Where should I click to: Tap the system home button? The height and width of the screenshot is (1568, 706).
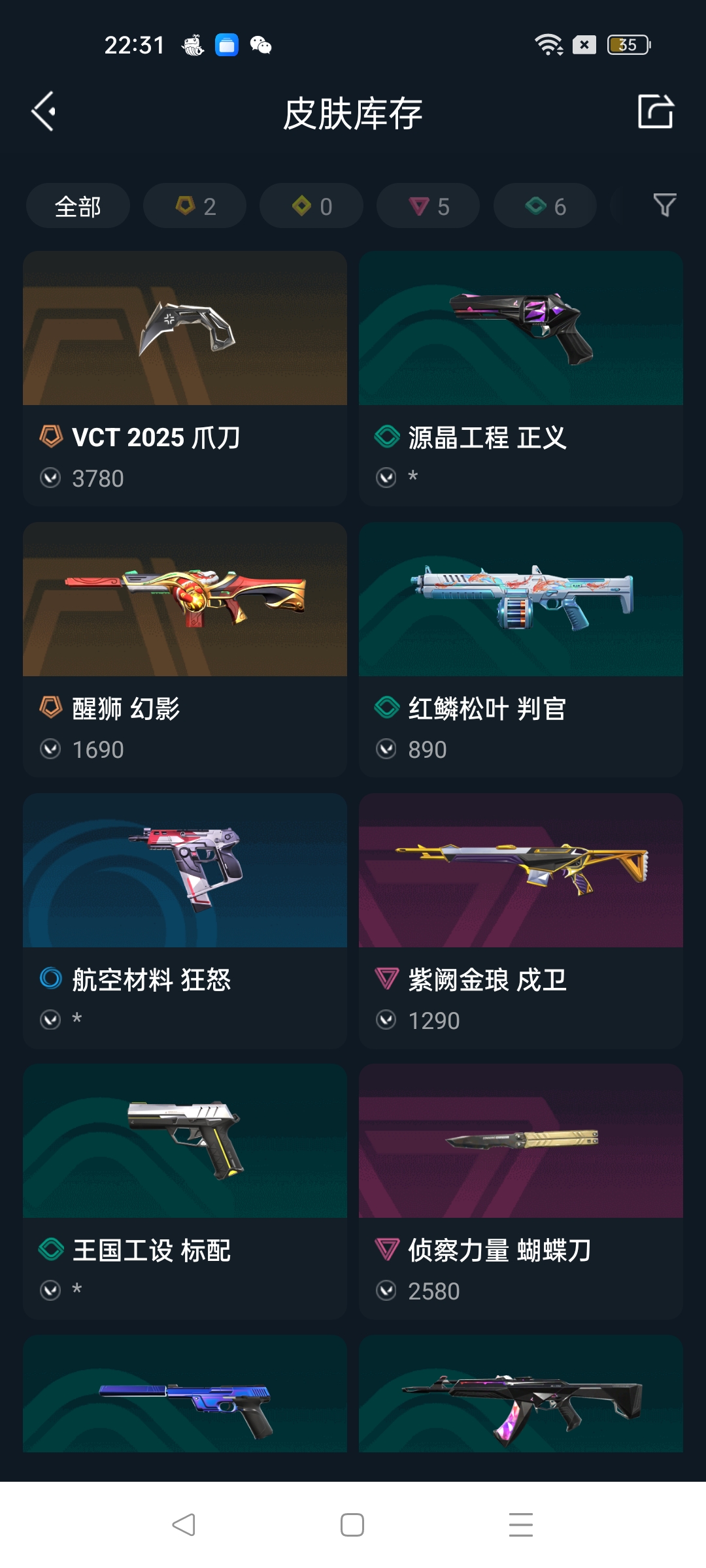[352, 1525]
